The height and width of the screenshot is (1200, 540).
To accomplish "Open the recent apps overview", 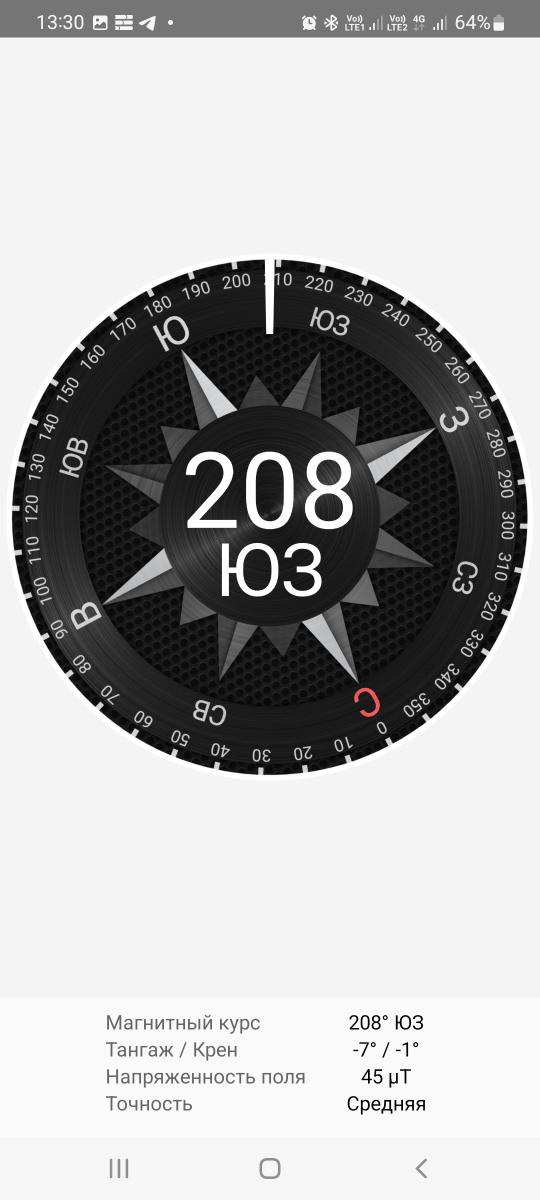I will pyautogui.click(x=119, y=1168).
